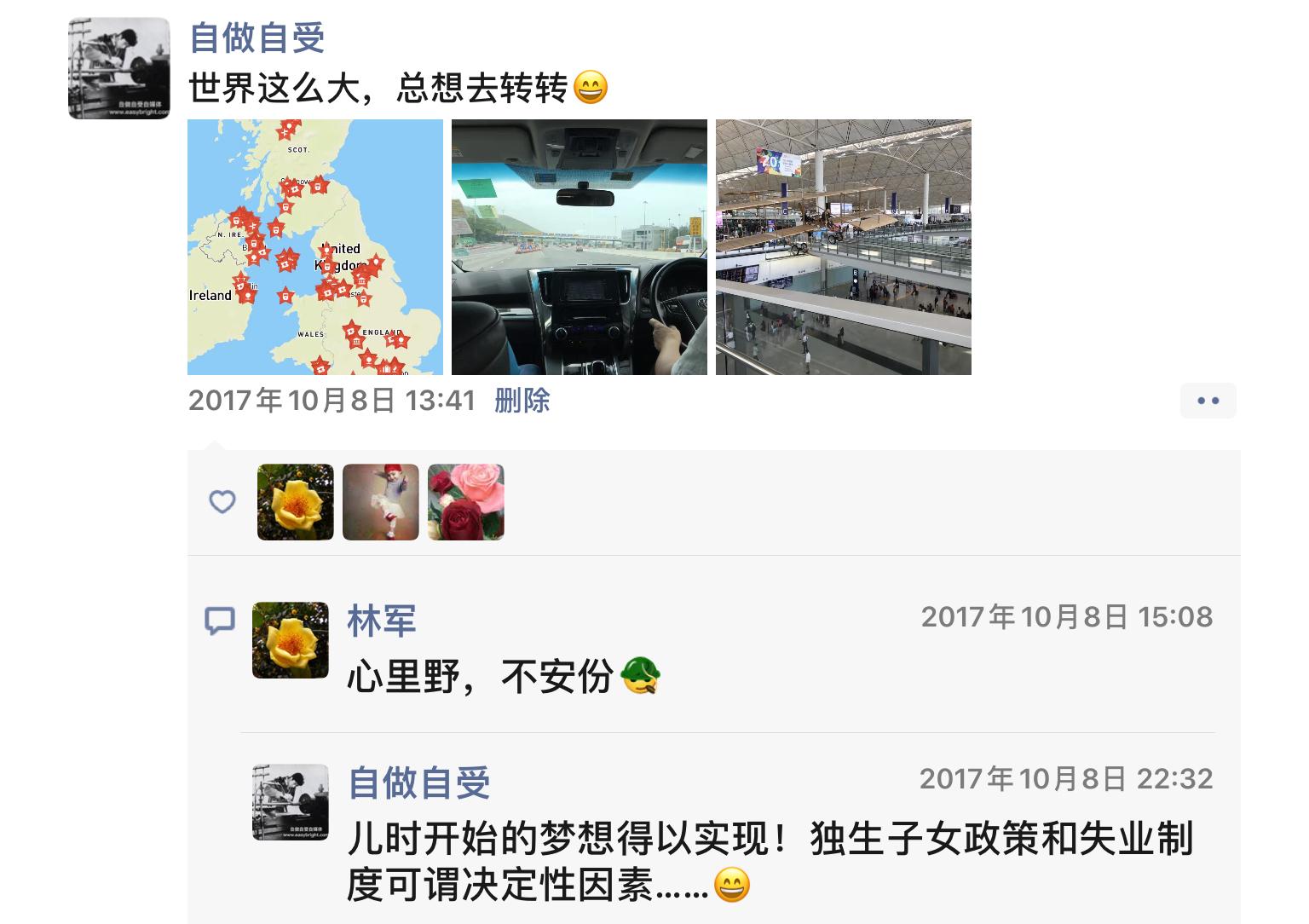Screen dimensions: 1309x924
Task: Open the UK map photo in the post
Action: pyautogui.click(x=314, y=247)
